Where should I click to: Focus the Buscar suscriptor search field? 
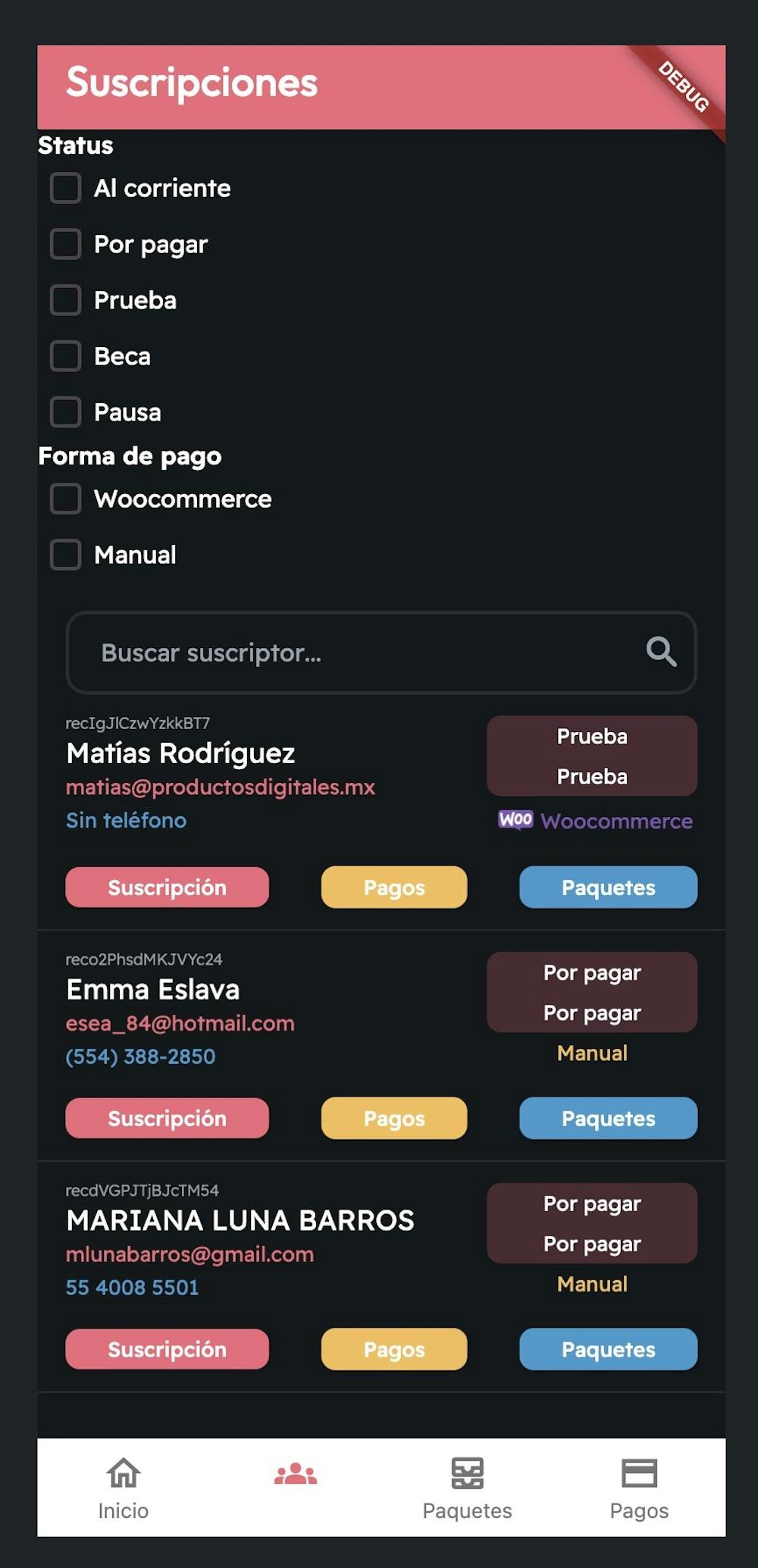[x=381, y=653]
